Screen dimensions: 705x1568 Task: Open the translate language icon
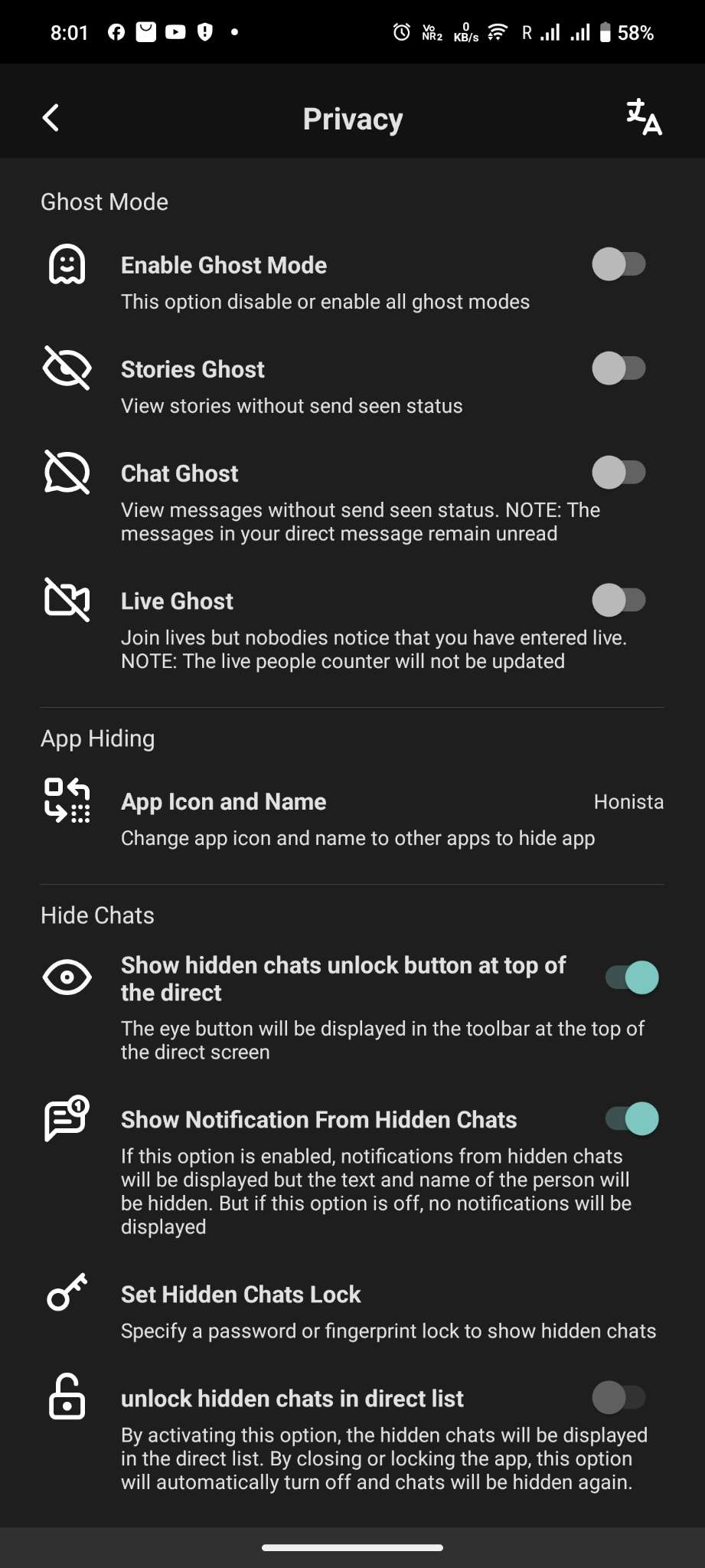click(x=643, y=118)
